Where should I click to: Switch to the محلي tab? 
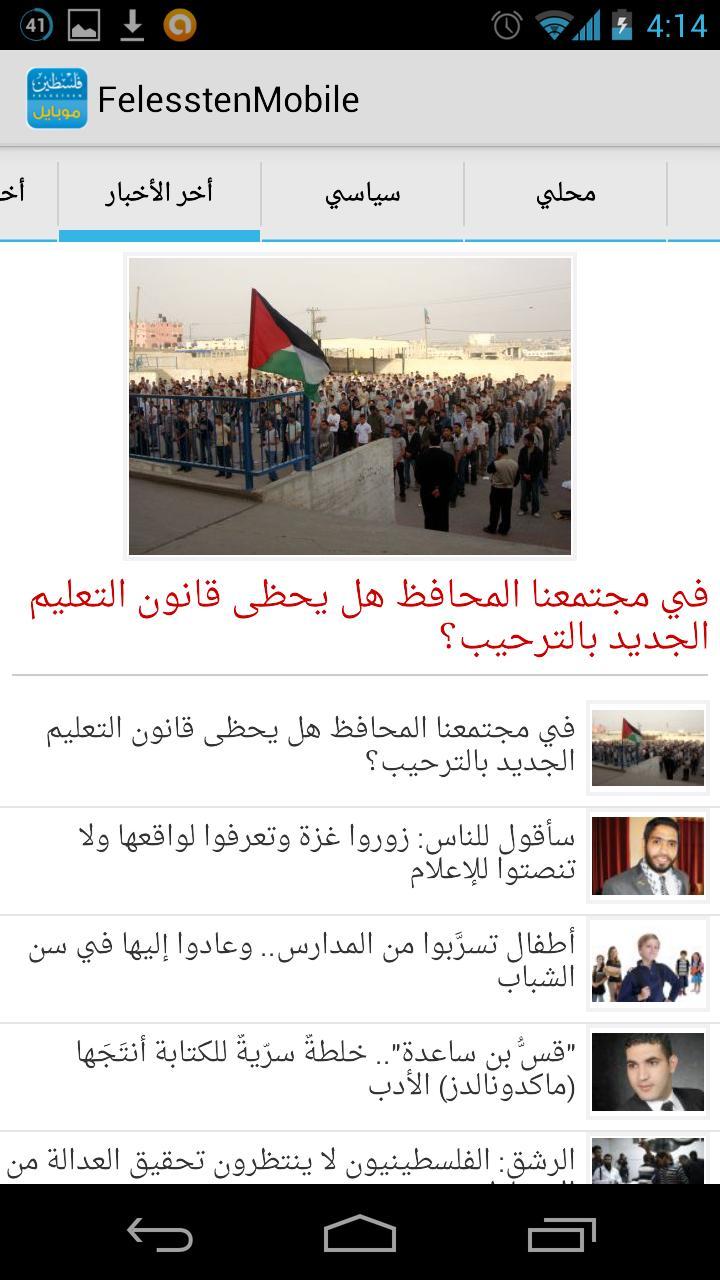tap(565, 194)
